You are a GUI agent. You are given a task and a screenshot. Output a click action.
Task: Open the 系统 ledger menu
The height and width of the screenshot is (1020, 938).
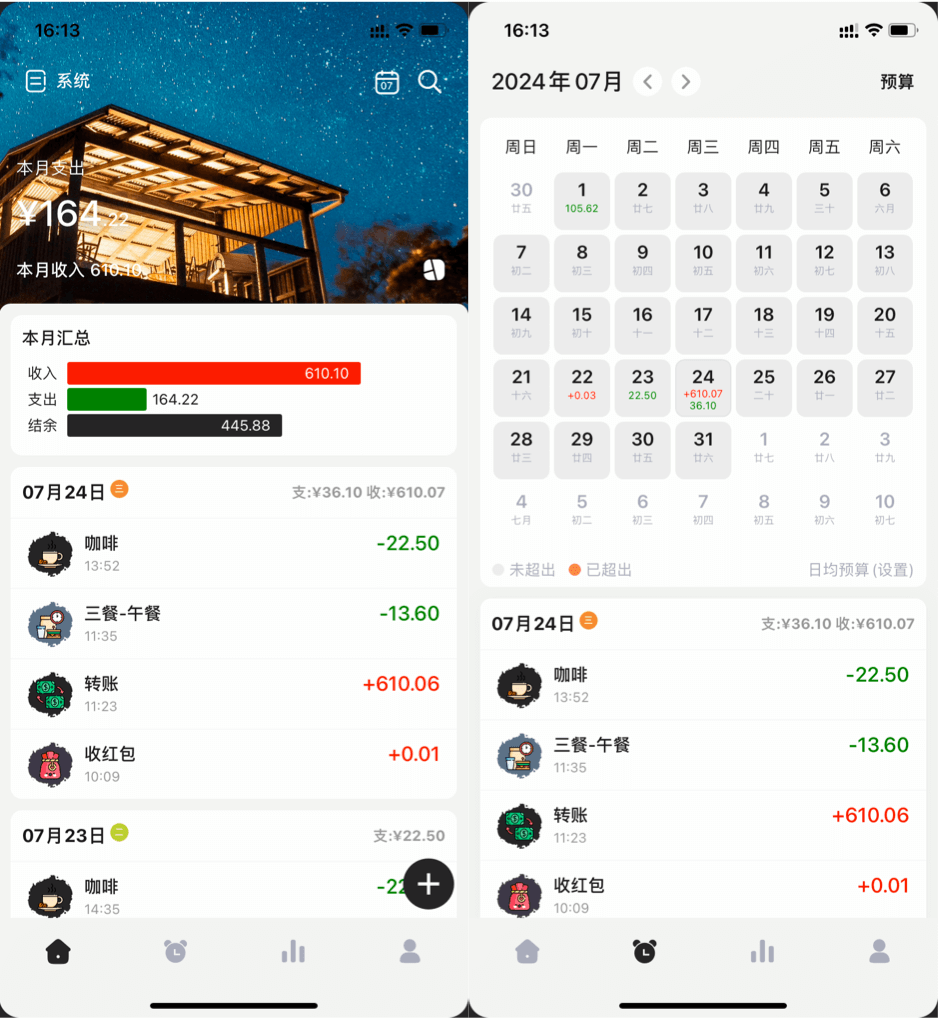tap(58, 81)
